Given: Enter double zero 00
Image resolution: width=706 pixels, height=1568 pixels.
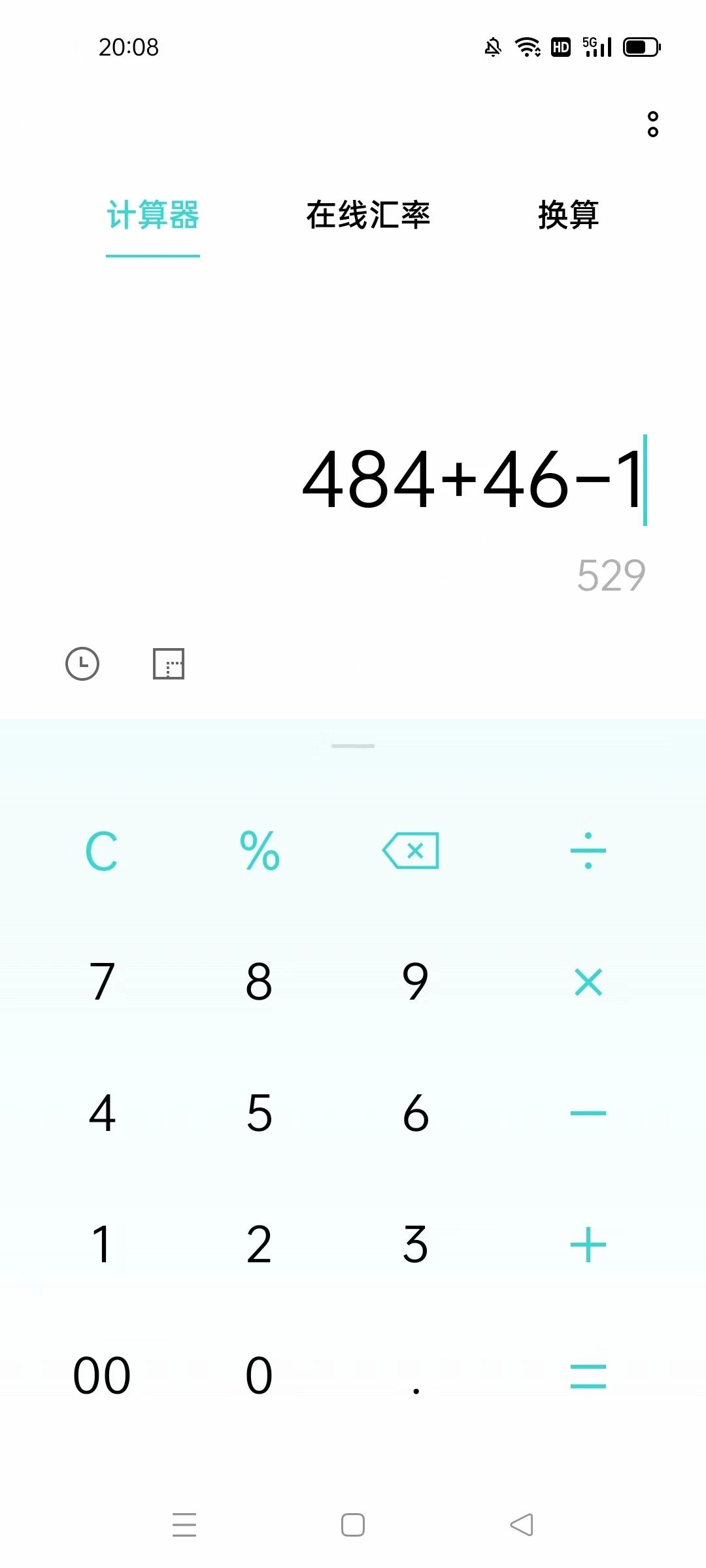Looking at the screenshot, I should pyautogui.click(x=102, y=1375).
